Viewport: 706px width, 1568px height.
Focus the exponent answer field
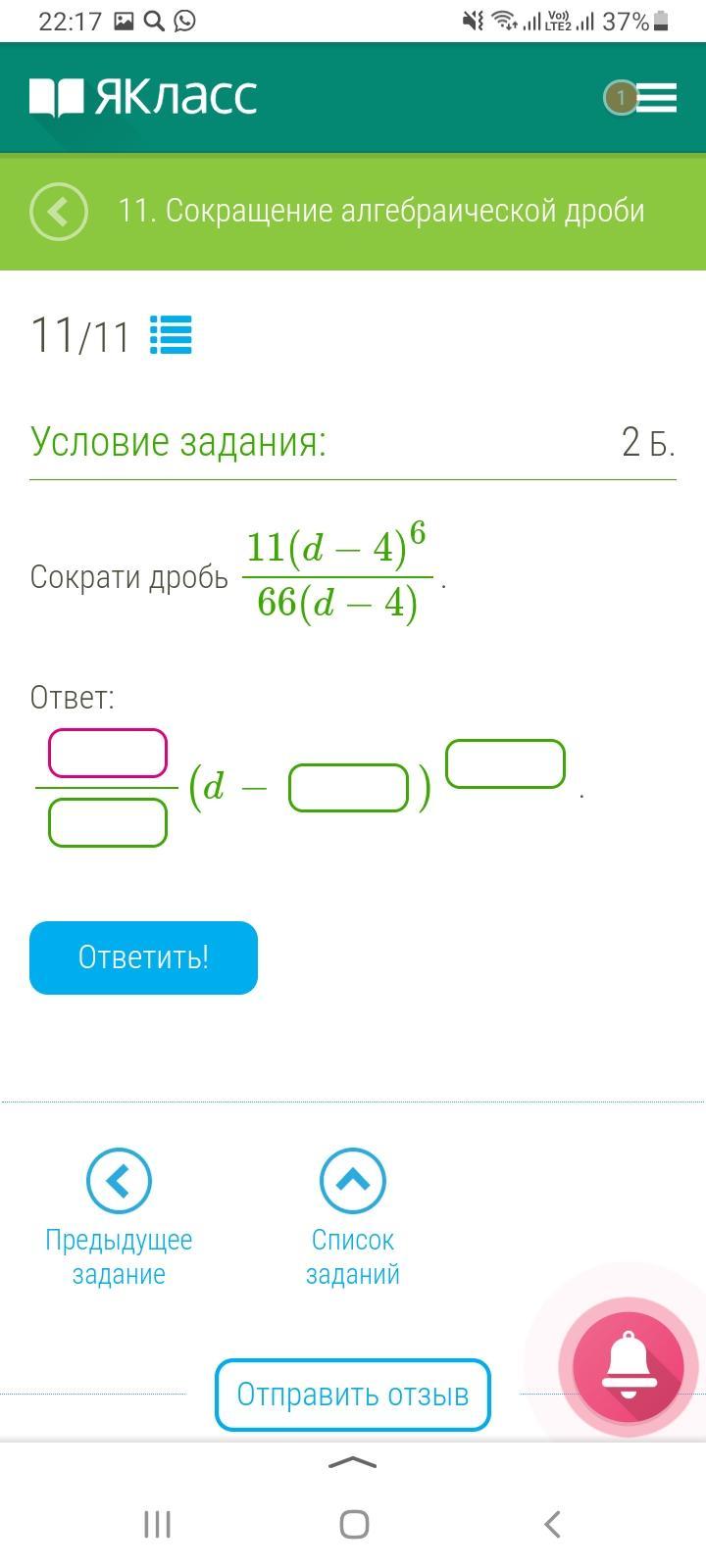pyautogui.click(x=505, y=764)
